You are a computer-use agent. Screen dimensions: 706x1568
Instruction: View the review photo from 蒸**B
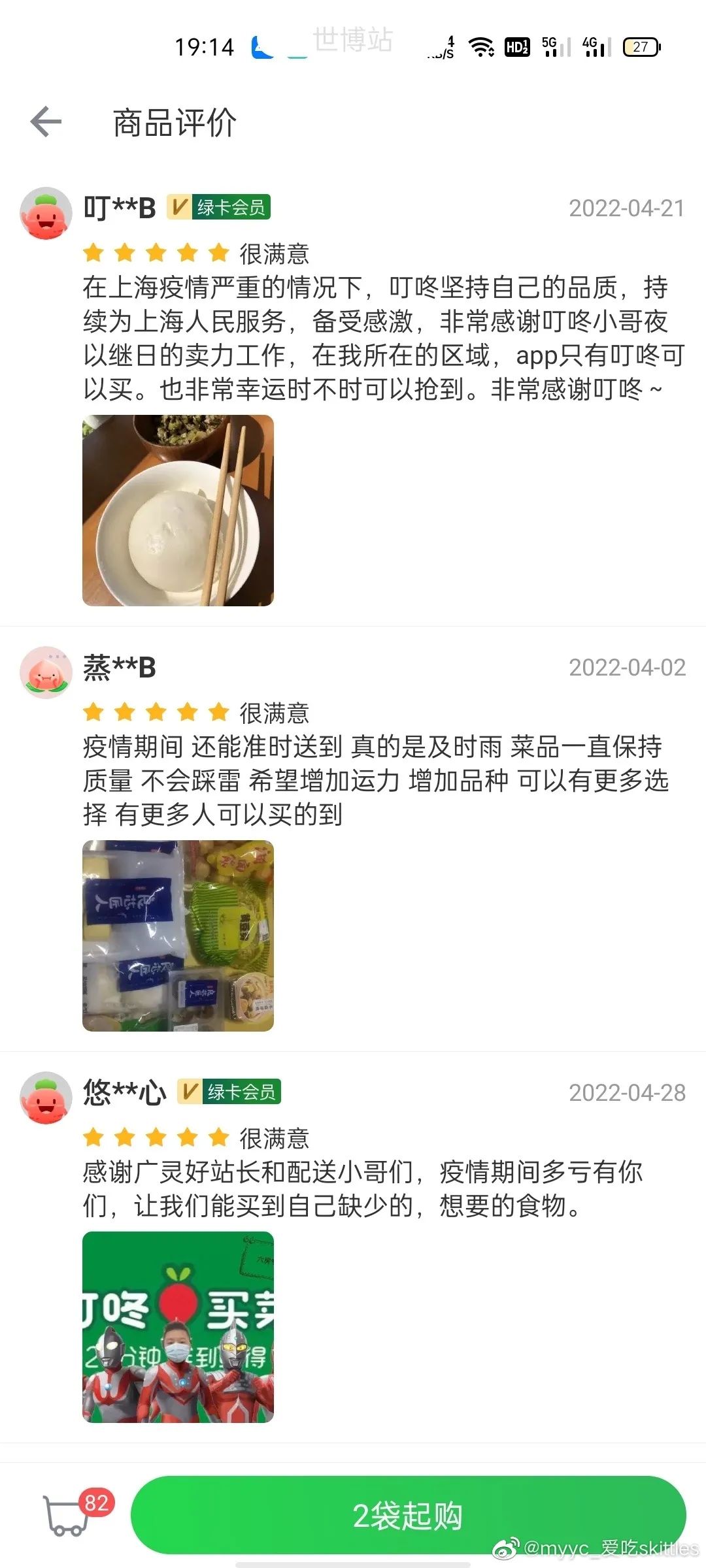point(178,936)
